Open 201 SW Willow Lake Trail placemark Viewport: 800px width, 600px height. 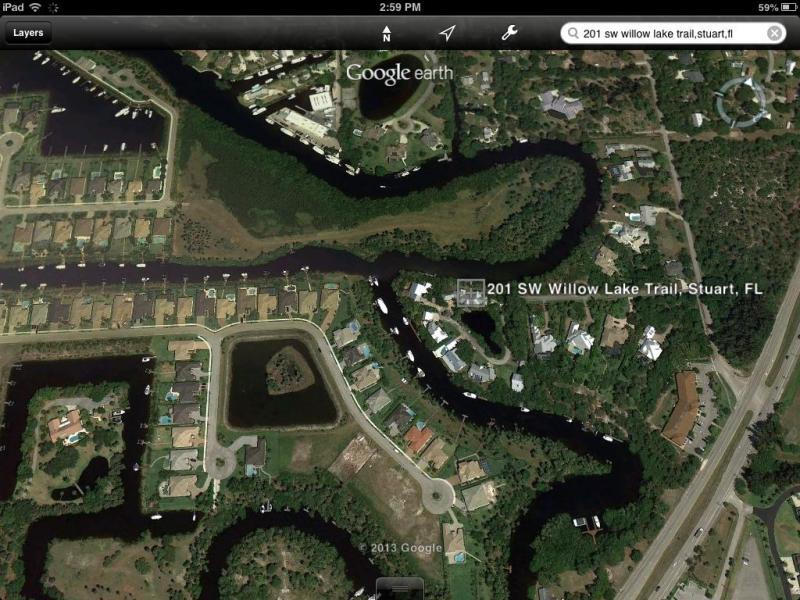click(470, 292)
